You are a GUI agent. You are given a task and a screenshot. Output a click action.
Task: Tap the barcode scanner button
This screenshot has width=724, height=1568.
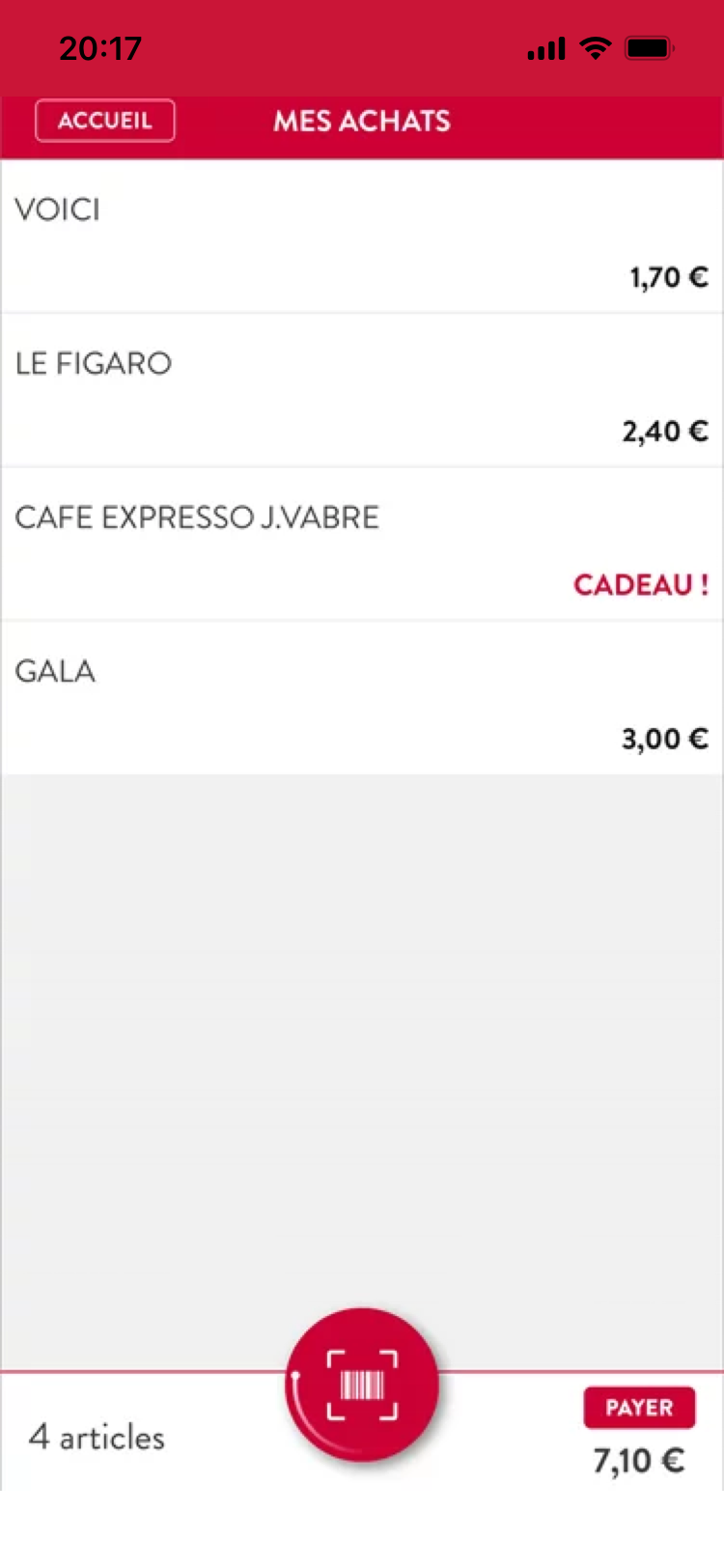pos(362,1385)
